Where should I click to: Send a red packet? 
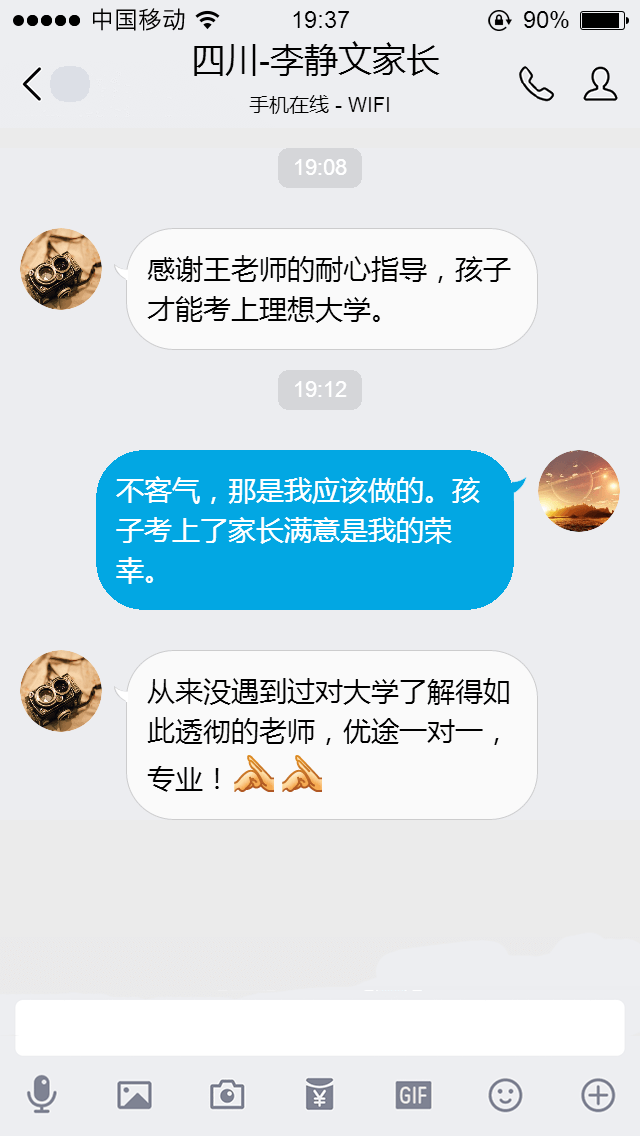(x=319, y=1095)
